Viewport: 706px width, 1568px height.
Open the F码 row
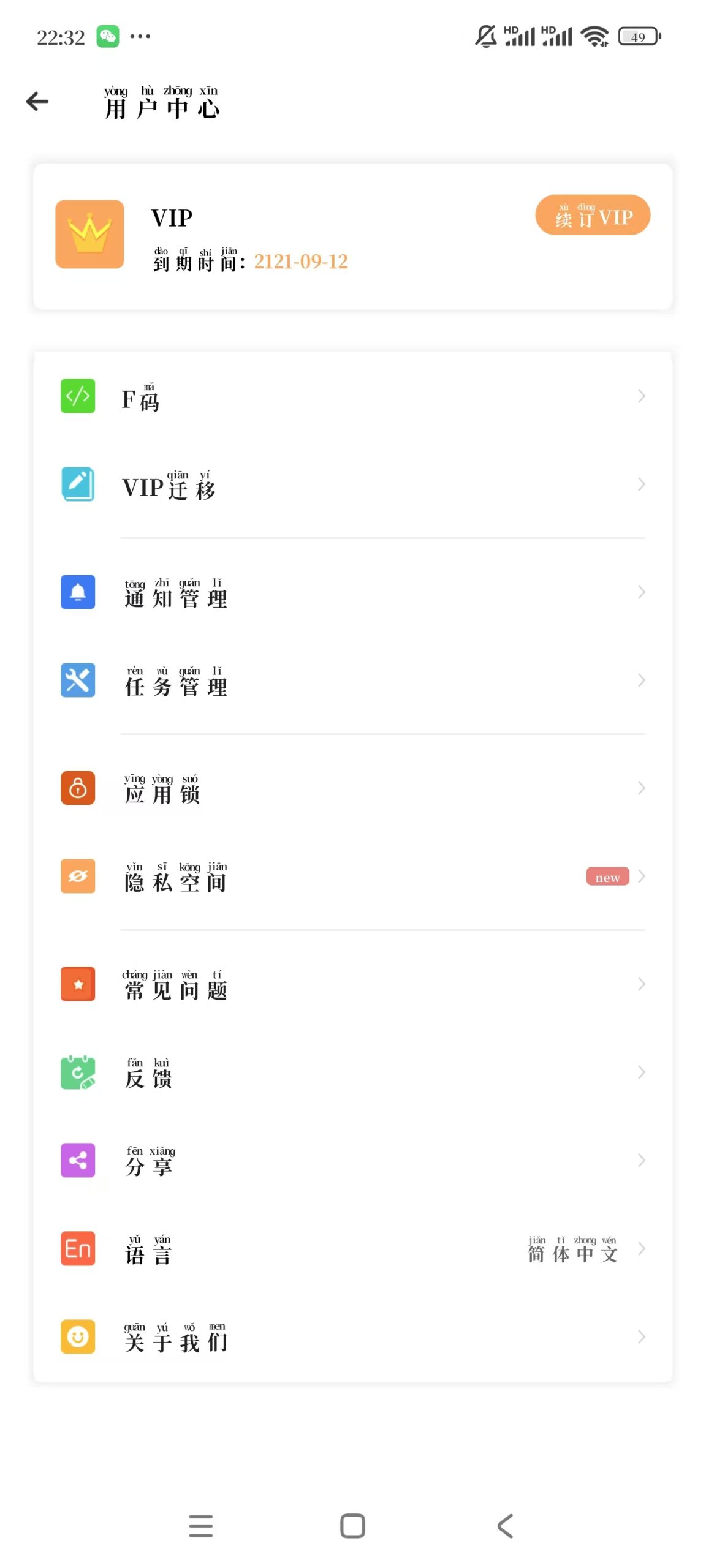point(352,396)
